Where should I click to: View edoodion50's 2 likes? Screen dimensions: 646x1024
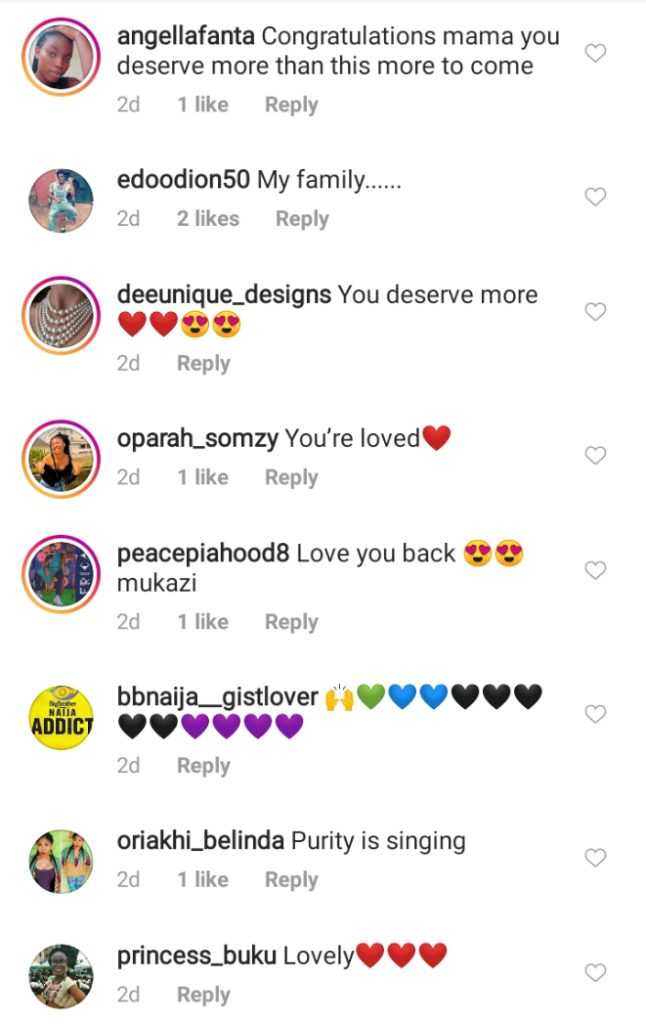pyautogui.click(x=208, y=219)
